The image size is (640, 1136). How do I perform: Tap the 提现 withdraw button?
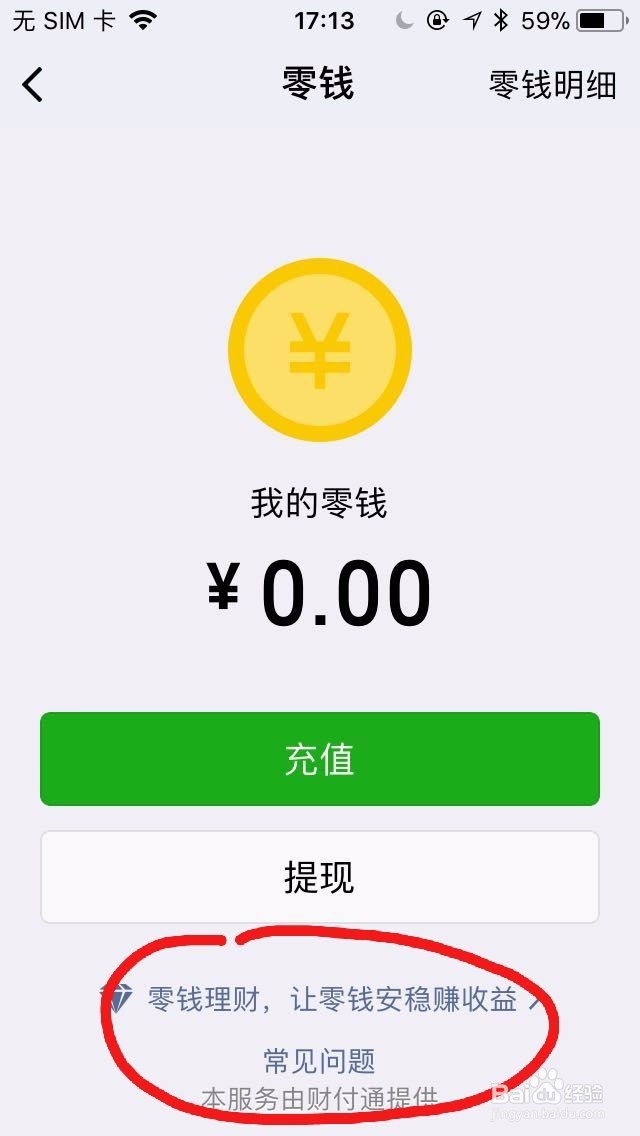point(320,877)
